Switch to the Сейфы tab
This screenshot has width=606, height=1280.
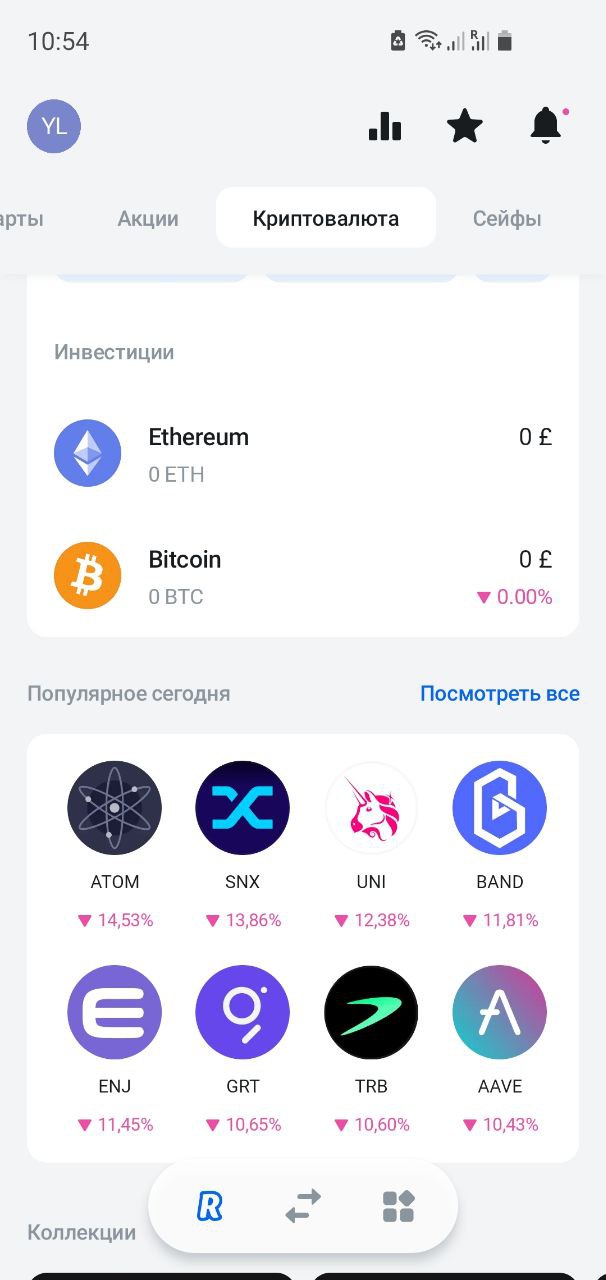507,218
